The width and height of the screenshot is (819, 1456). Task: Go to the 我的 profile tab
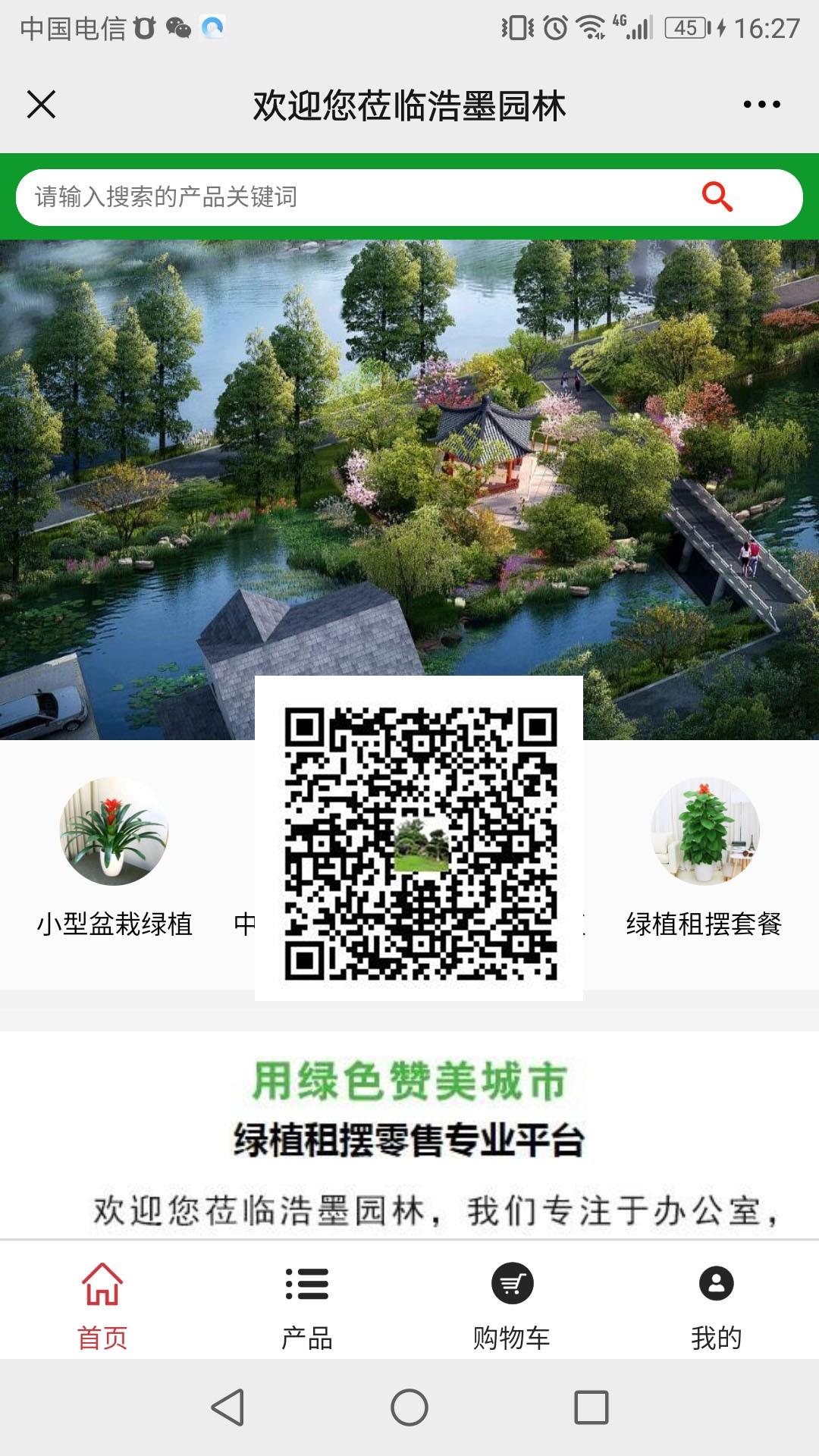coord(716,1306)
